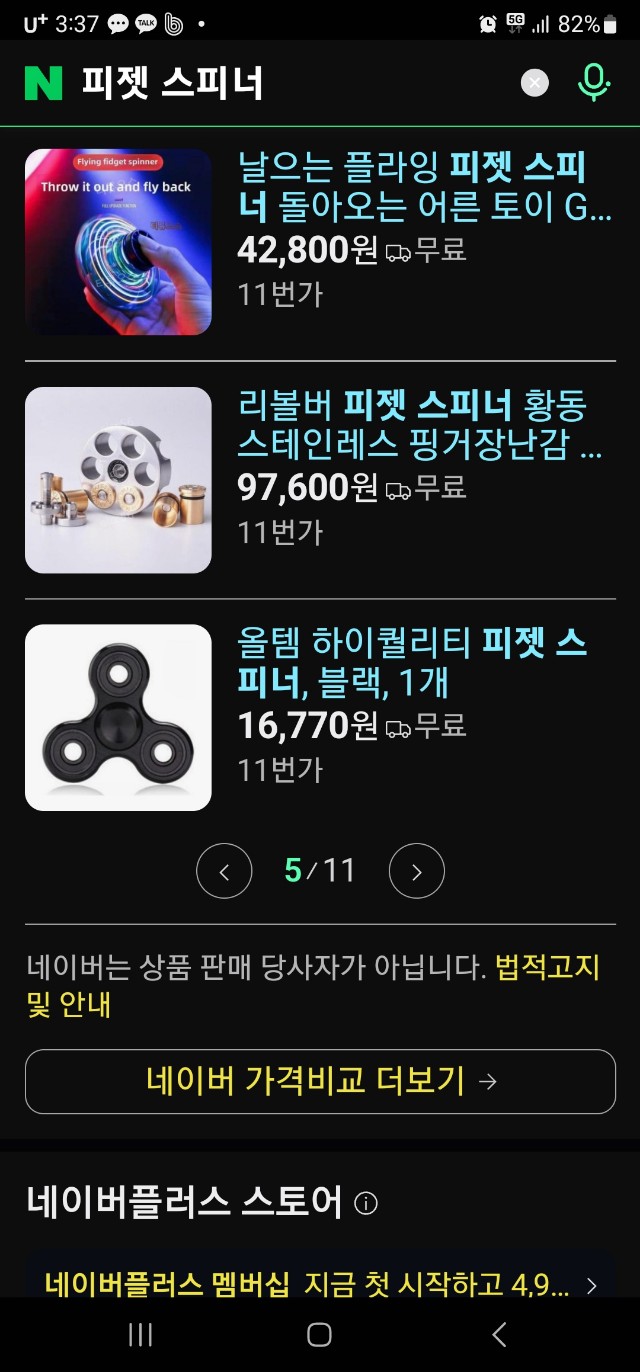Go back with the system back button
Image resolution: width=640 pixels, height=1372 pixels.
[x=499, y=1334]
